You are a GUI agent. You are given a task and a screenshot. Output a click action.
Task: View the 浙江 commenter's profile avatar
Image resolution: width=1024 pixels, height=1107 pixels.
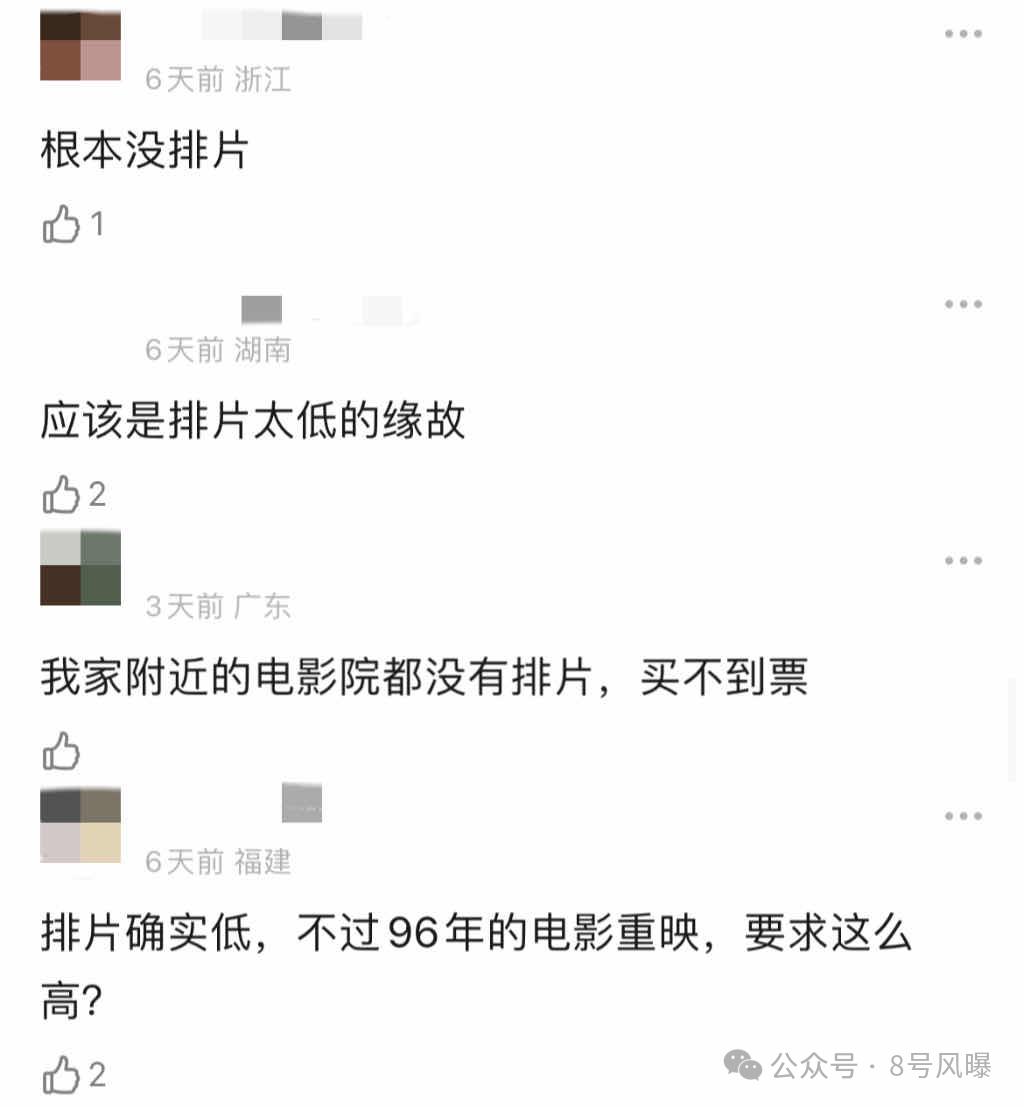click(x=80, y=45)
